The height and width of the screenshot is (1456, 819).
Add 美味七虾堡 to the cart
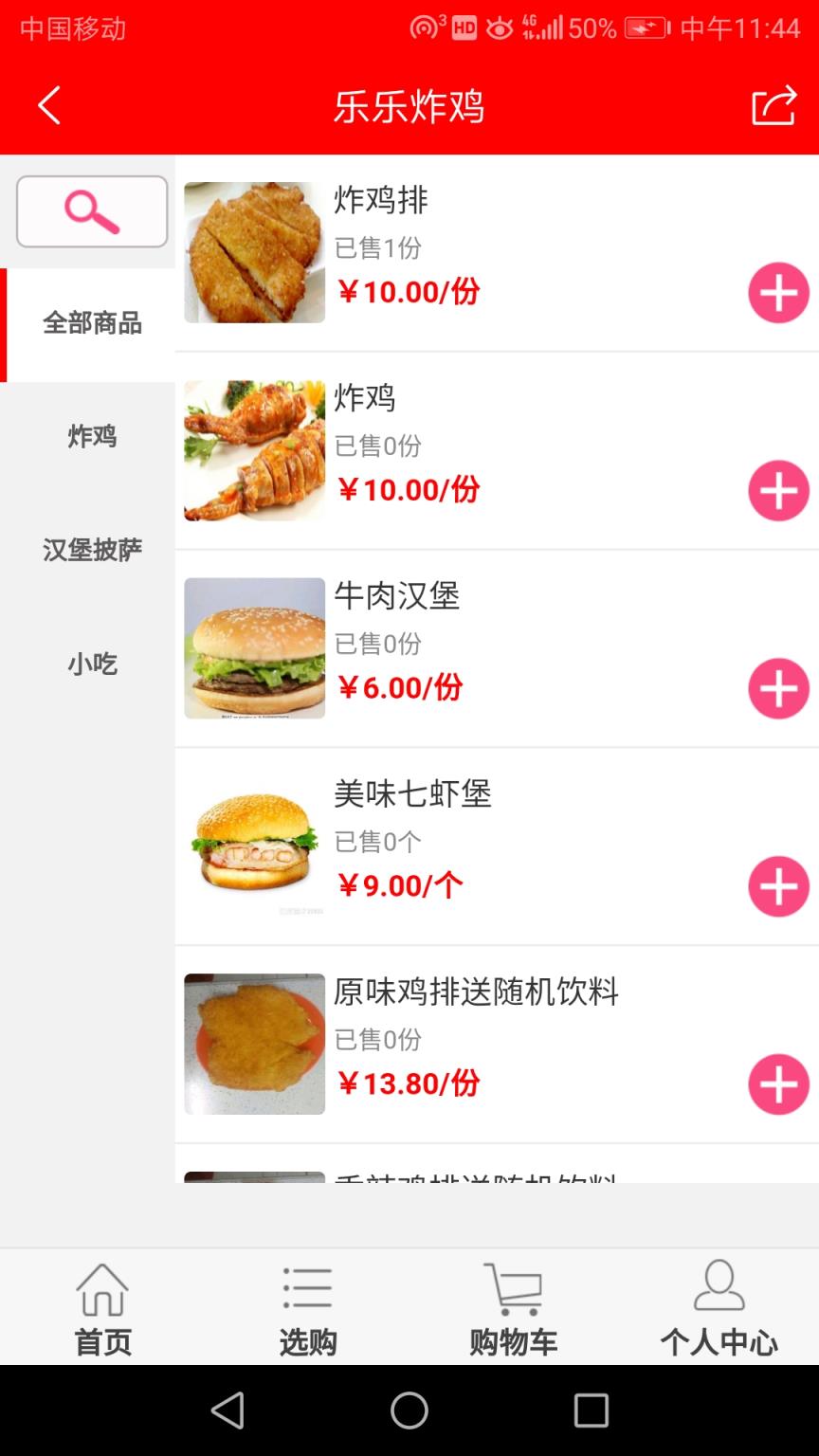(777, 886)
